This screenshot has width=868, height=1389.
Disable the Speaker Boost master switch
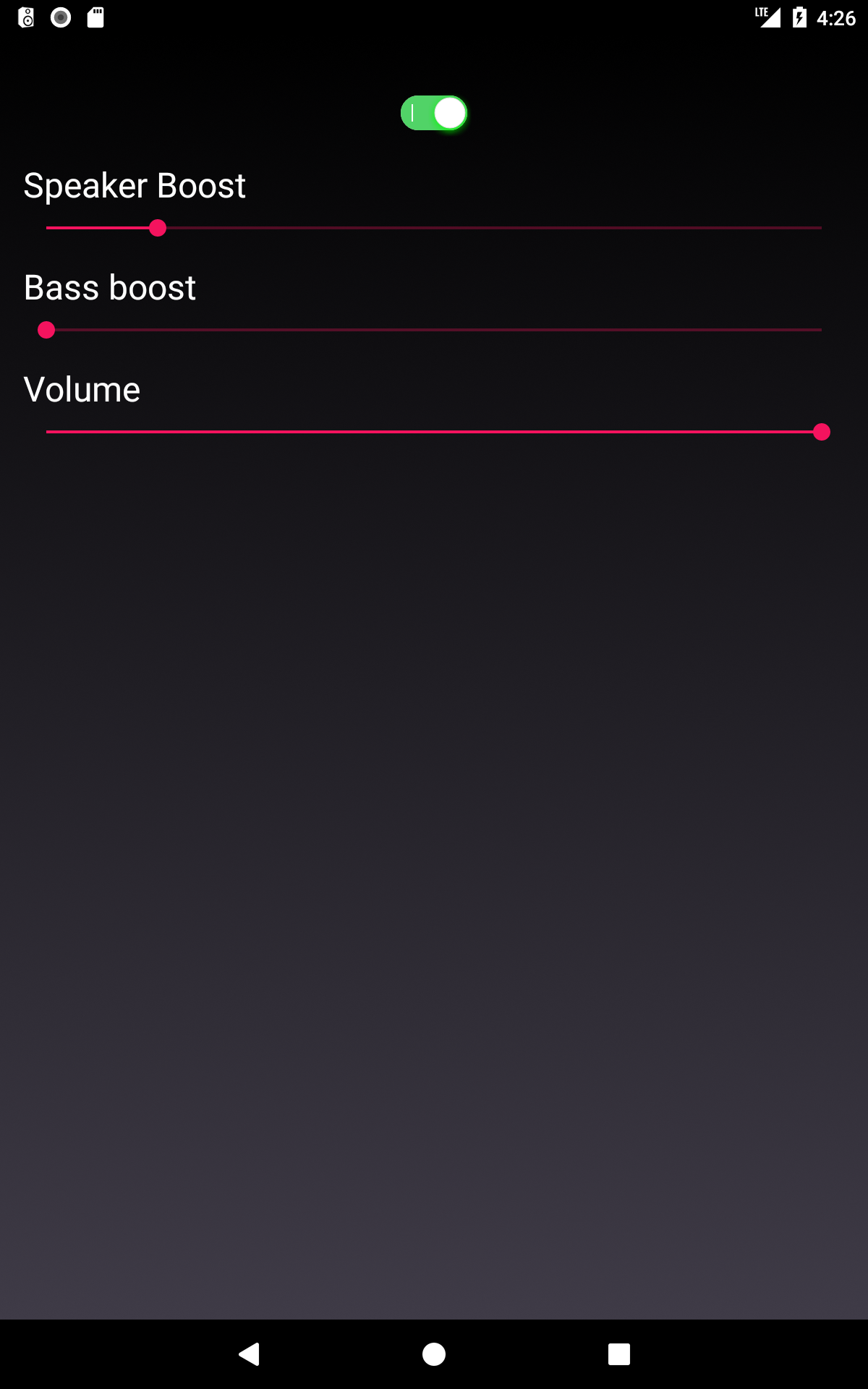(x=434, y=113)
